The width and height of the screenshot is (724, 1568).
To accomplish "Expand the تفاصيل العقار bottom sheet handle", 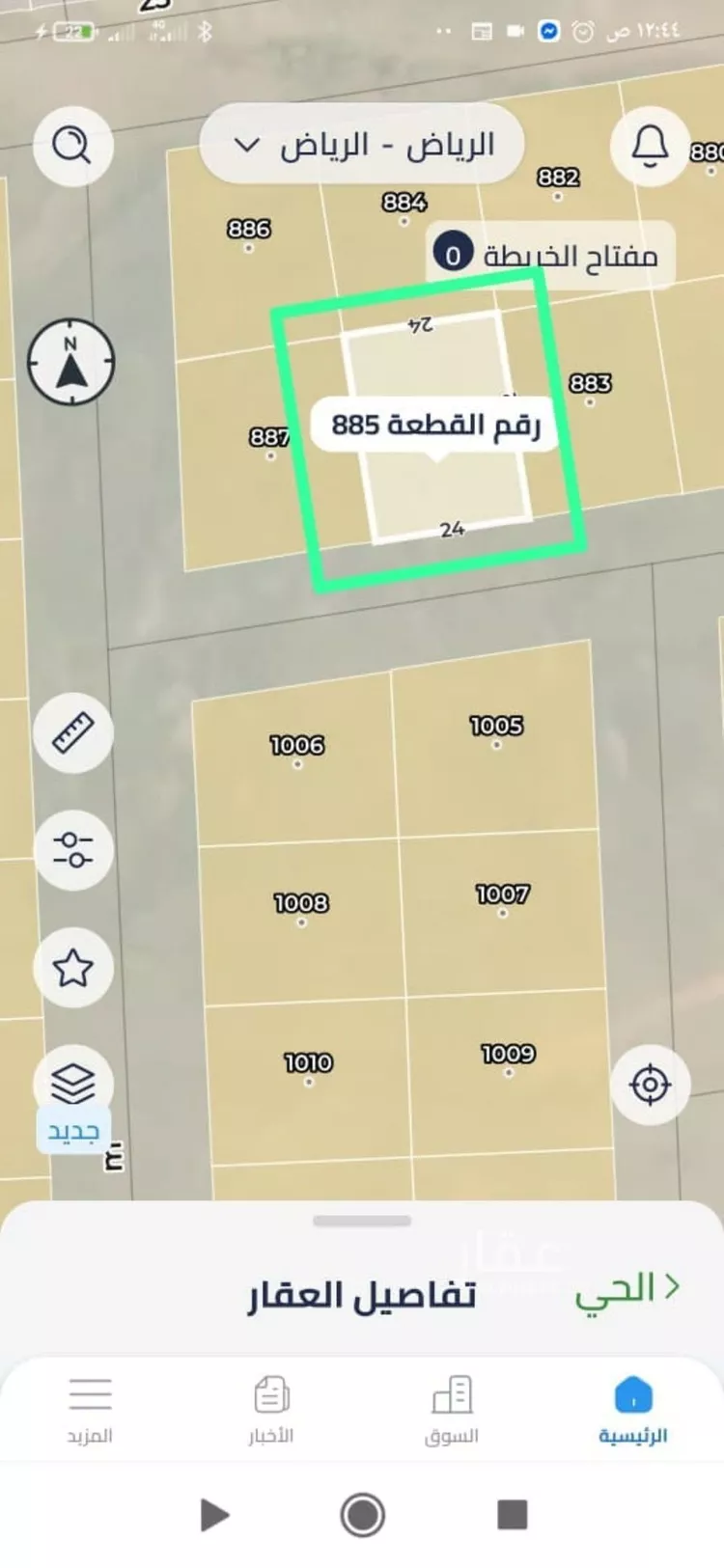I will (x=362, y=1222).
